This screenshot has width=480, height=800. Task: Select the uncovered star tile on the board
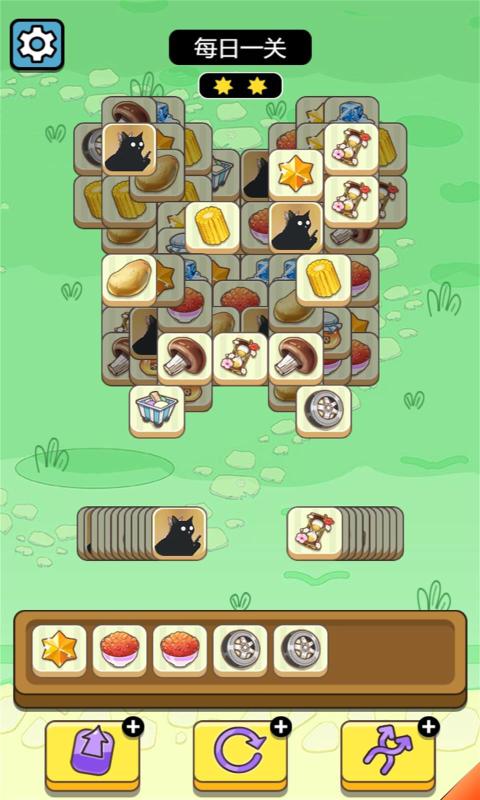pyautogui.click(x=296, y=176)
